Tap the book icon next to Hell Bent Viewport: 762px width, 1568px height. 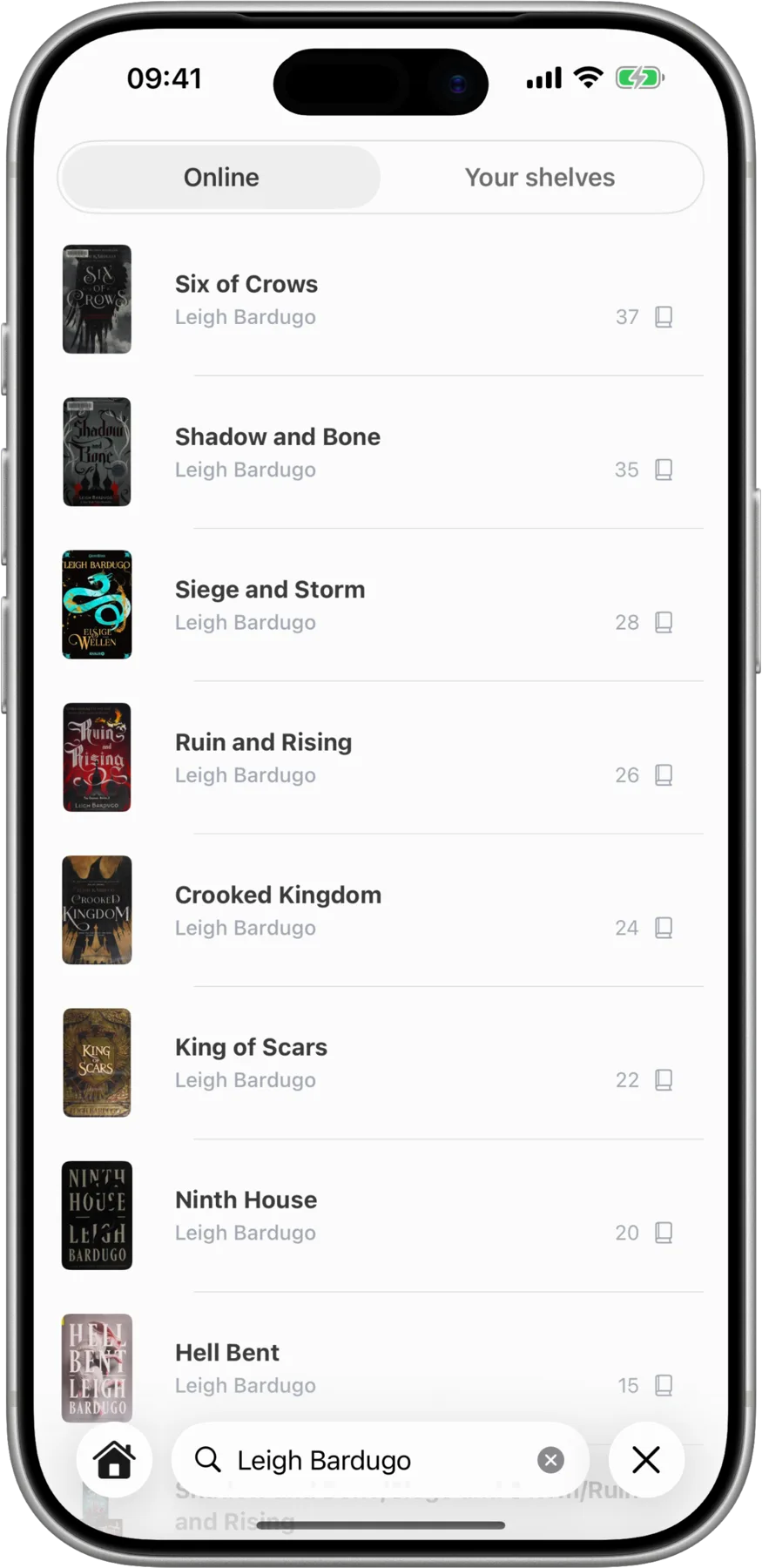coord(664,1385)
